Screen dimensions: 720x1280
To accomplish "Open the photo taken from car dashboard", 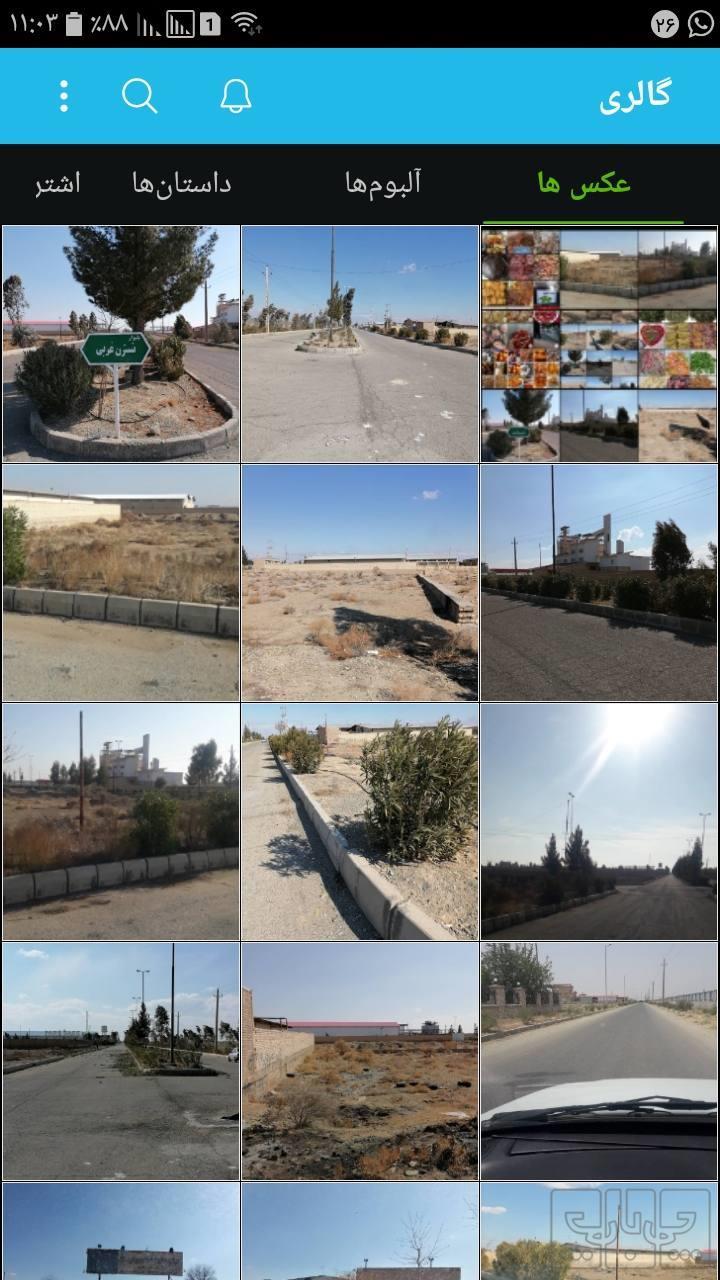I will 599,1060.
